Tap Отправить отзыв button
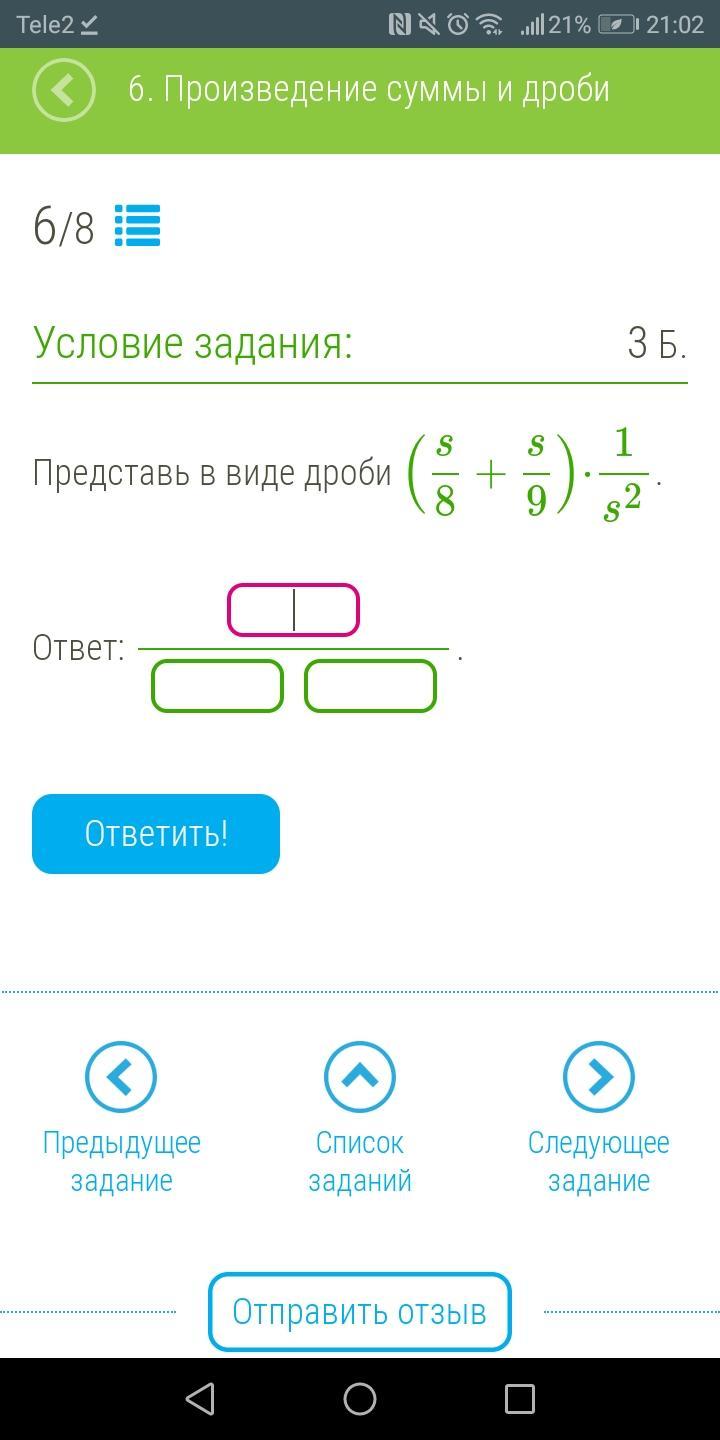This screenshot has height=1440, width=720. click(x=360, y=1311)
